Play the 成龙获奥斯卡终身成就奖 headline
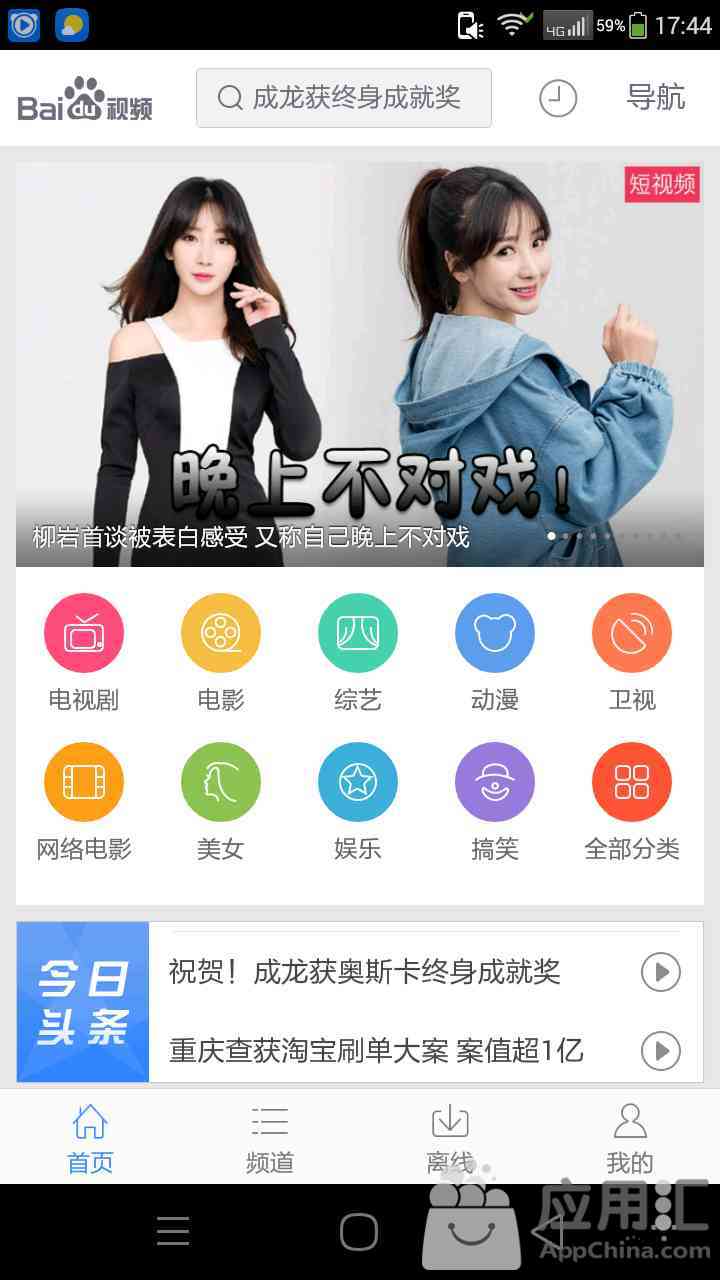Screen dimensions: 720x1280 425,972
